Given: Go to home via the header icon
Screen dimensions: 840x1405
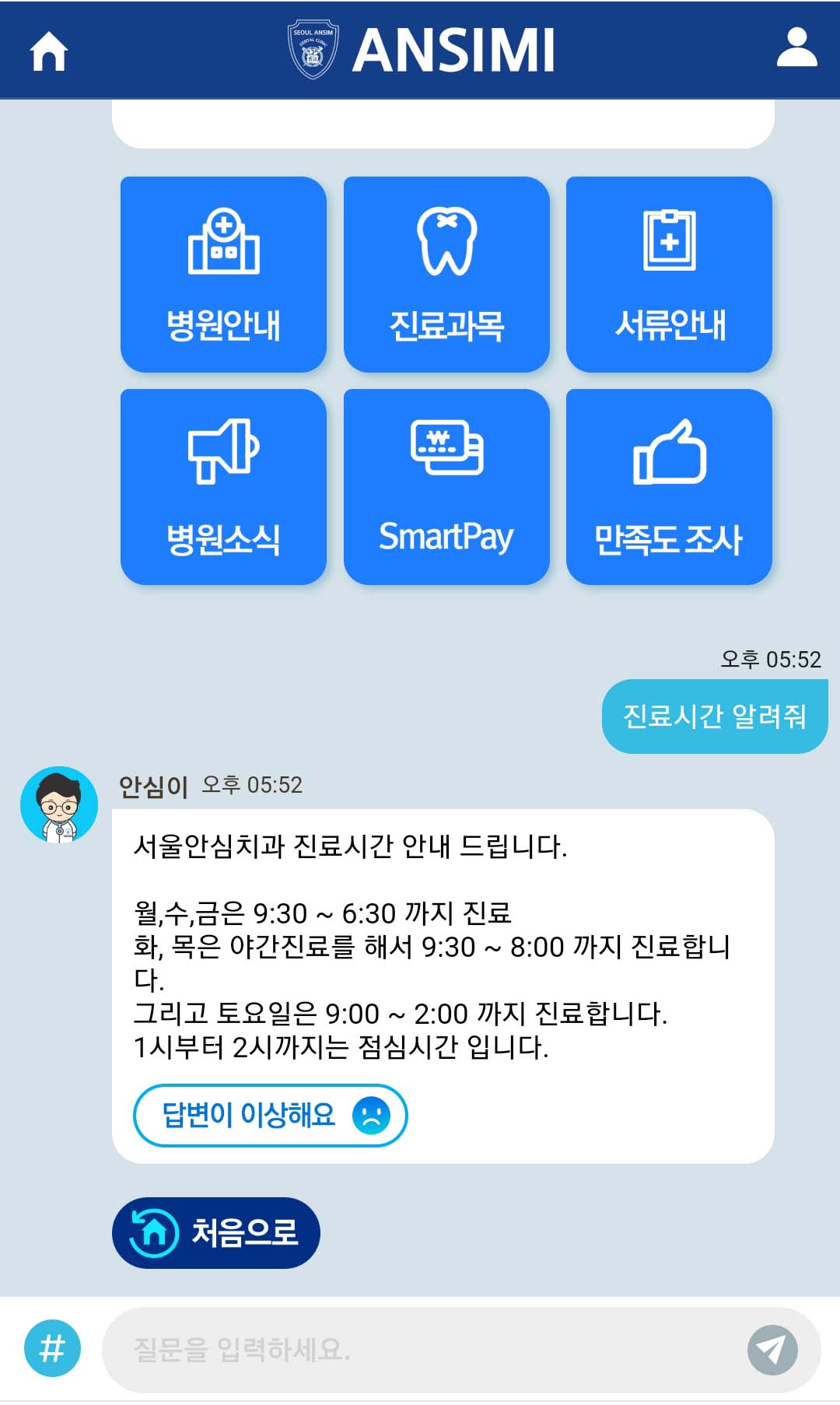Looking at the screenshot, I should (48, 51).
